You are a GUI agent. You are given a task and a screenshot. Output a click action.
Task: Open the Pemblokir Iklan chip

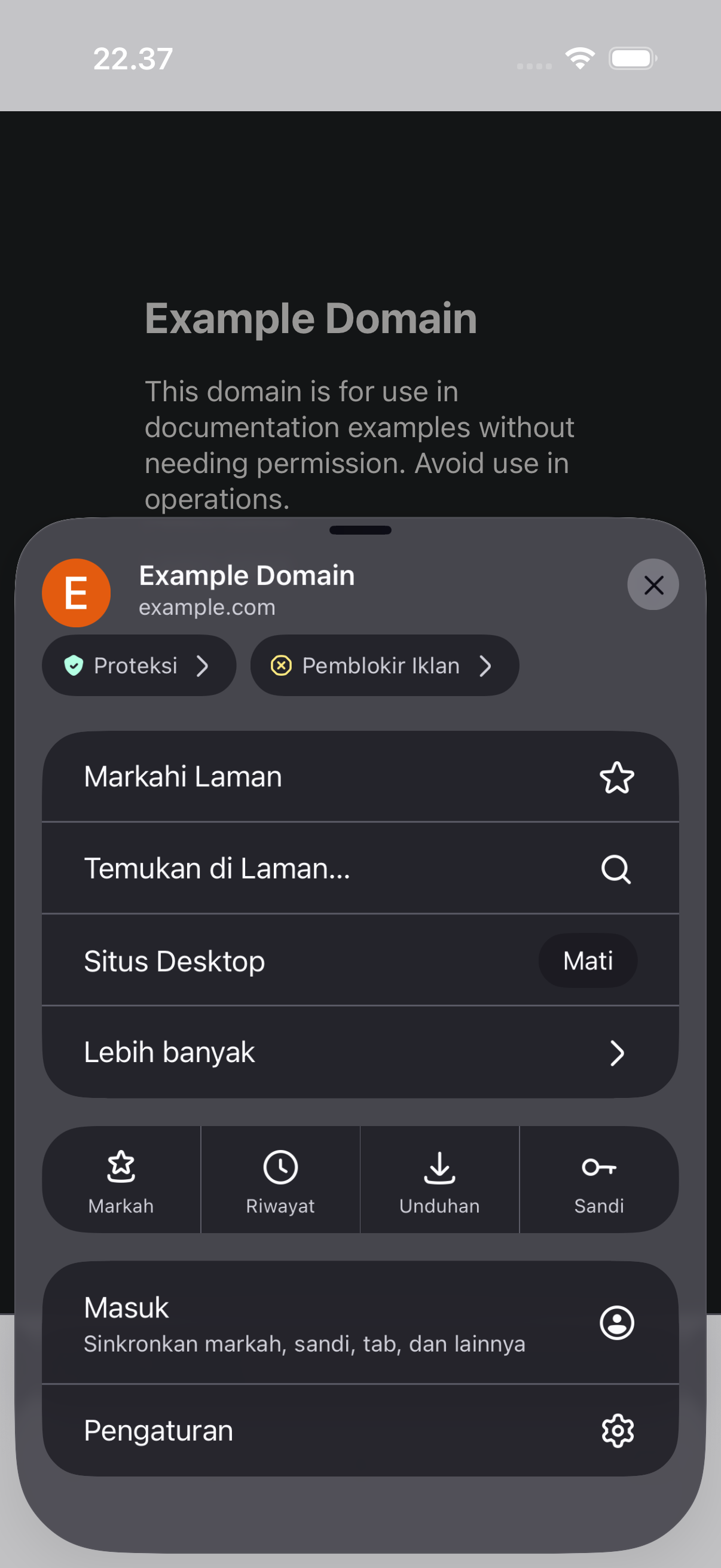384,666
